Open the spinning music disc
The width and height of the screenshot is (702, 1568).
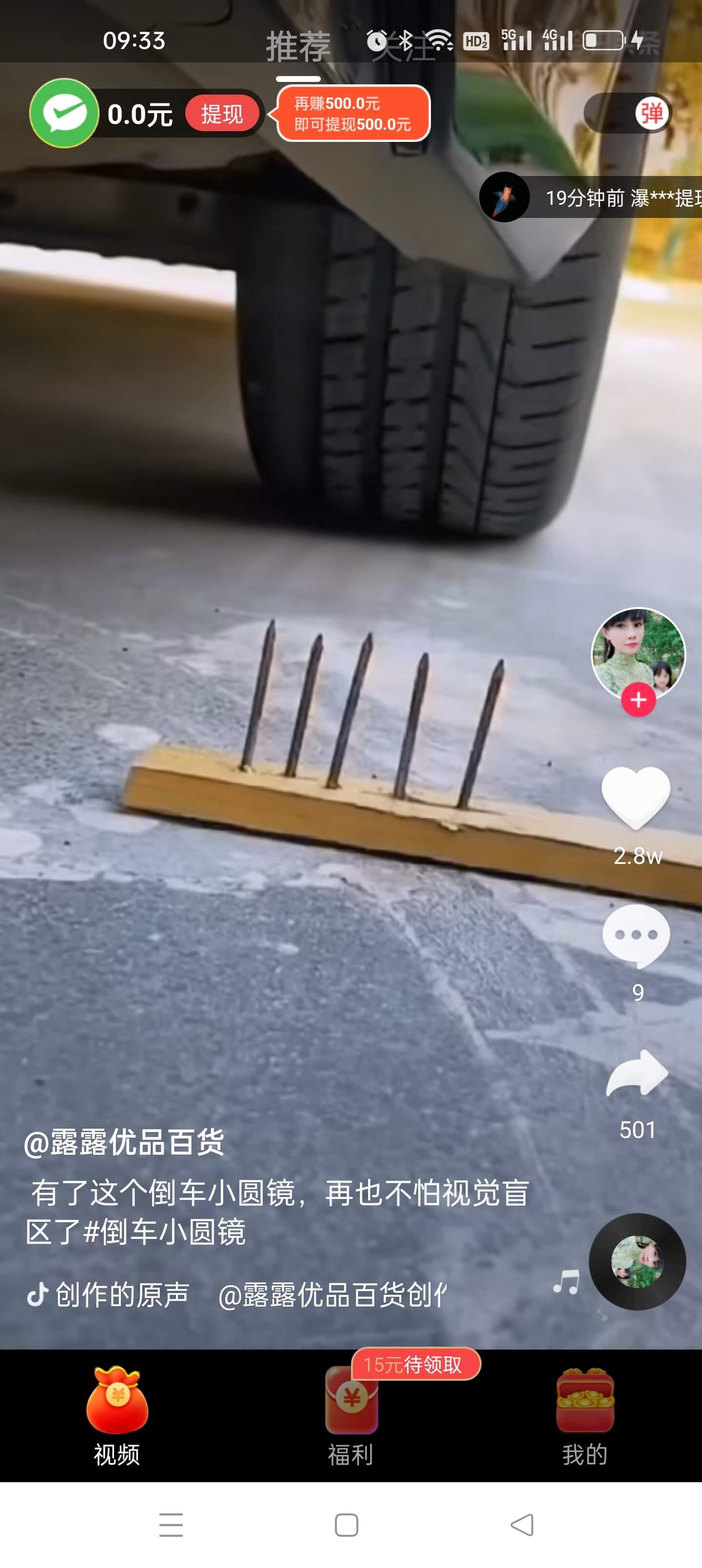tap(637, 1261)
